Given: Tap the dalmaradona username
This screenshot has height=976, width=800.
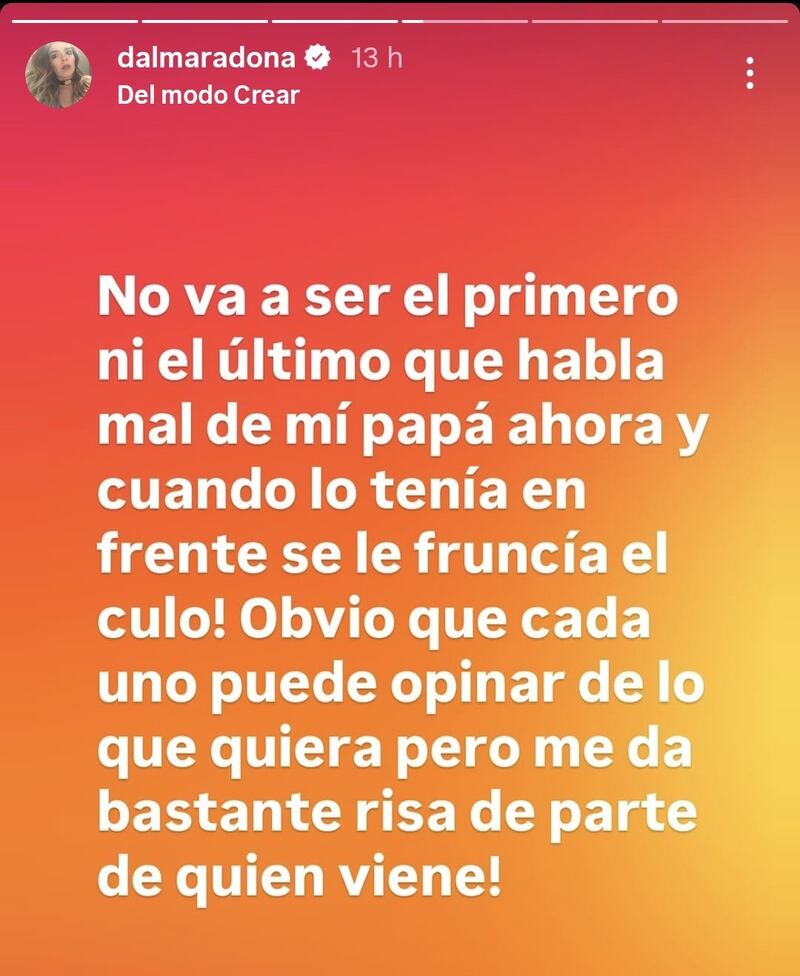Looking at the screenshot, I should 206,58.
